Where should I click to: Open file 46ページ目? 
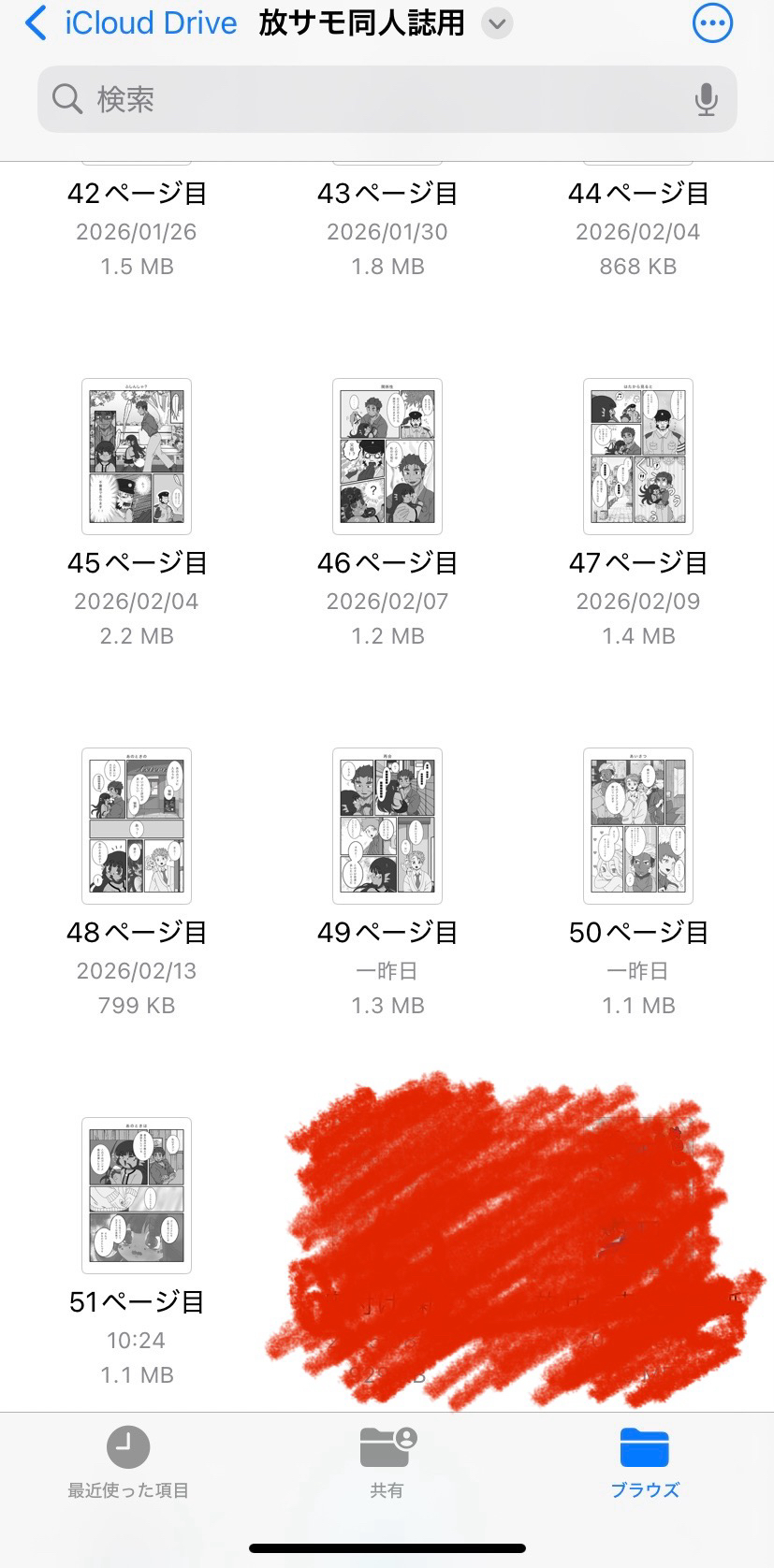coord(387,457)
